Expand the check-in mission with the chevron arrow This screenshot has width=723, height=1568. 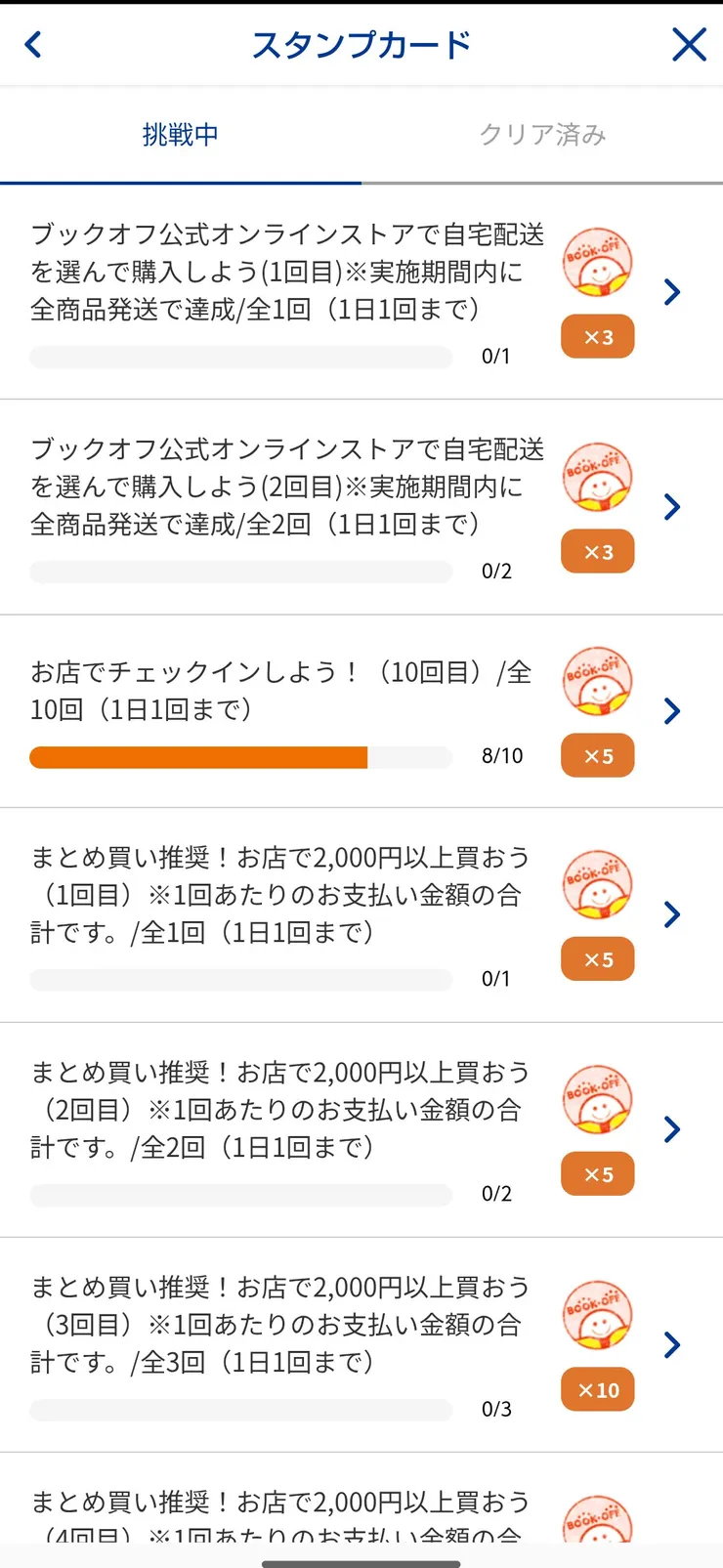671,710
